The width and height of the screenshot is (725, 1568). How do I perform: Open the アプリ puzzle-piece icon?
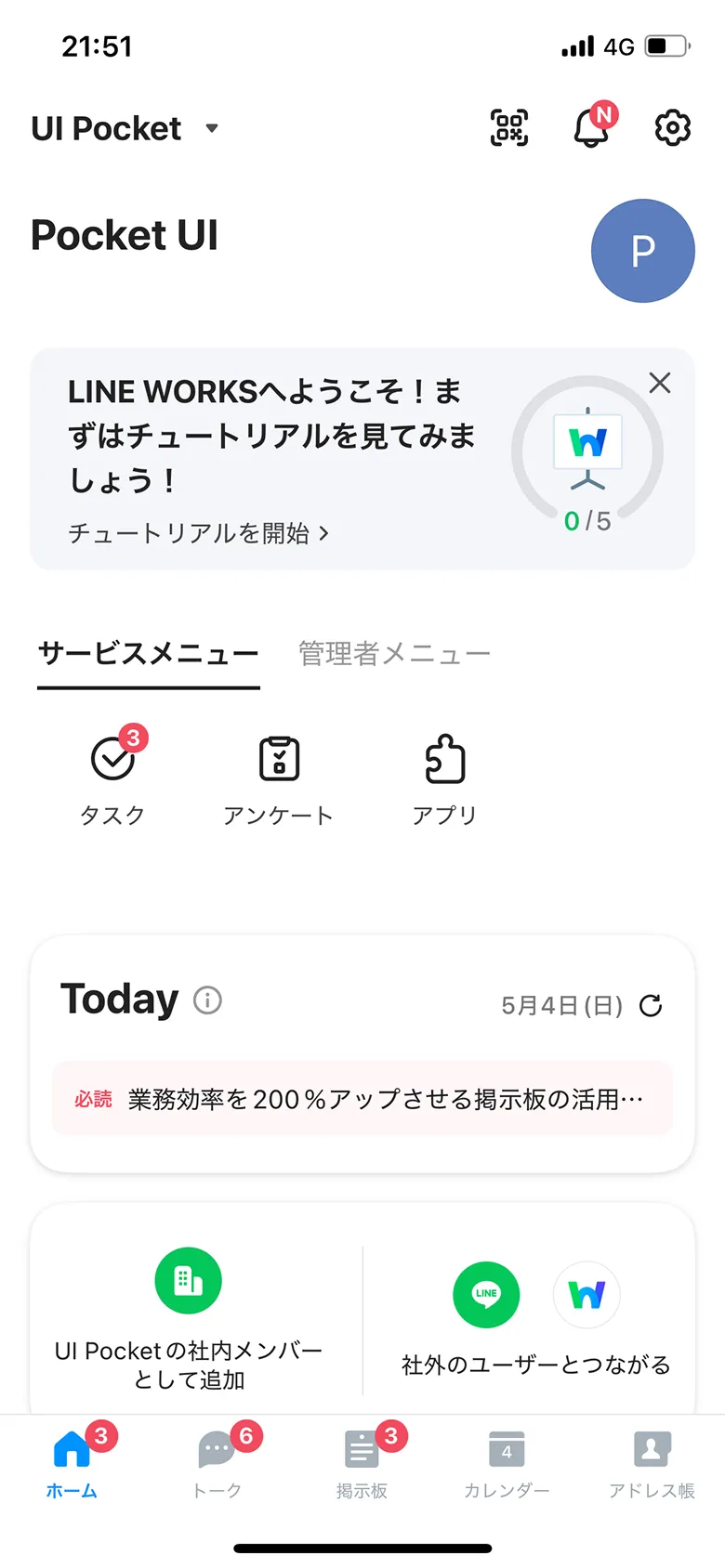point(444,760)
